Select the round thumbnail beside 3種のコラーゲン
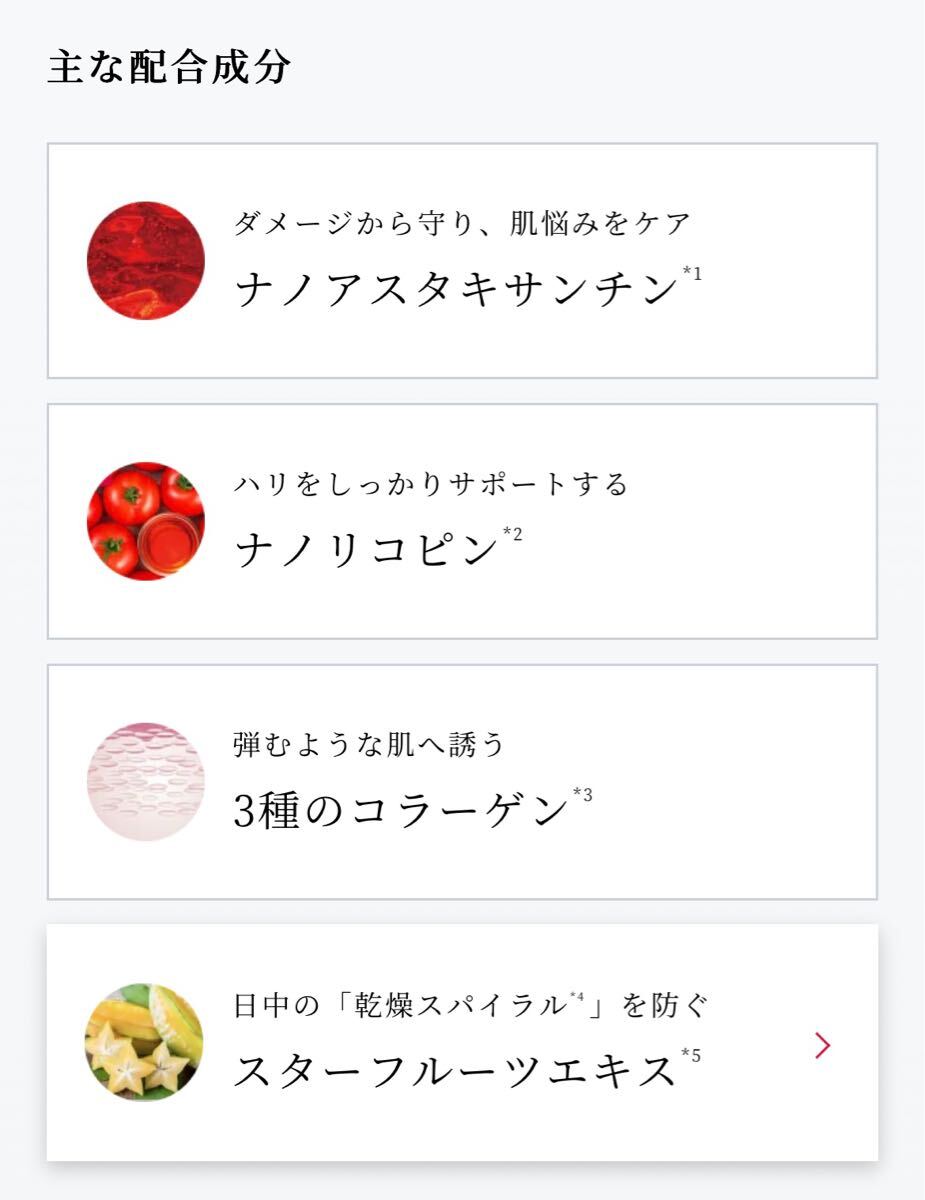 click(145, 782)
